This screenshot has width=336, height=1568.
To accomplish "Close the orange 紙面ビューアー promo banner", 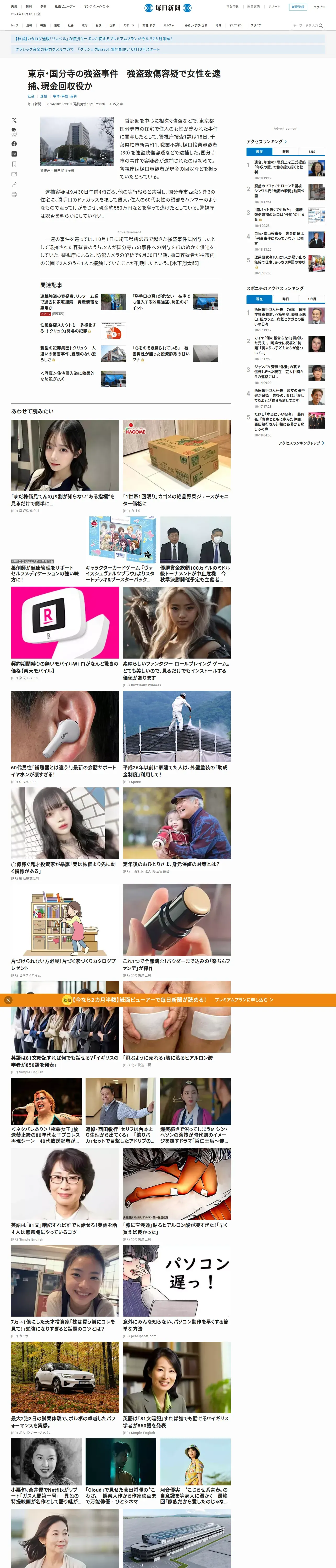I will [x=8, y=1000].
